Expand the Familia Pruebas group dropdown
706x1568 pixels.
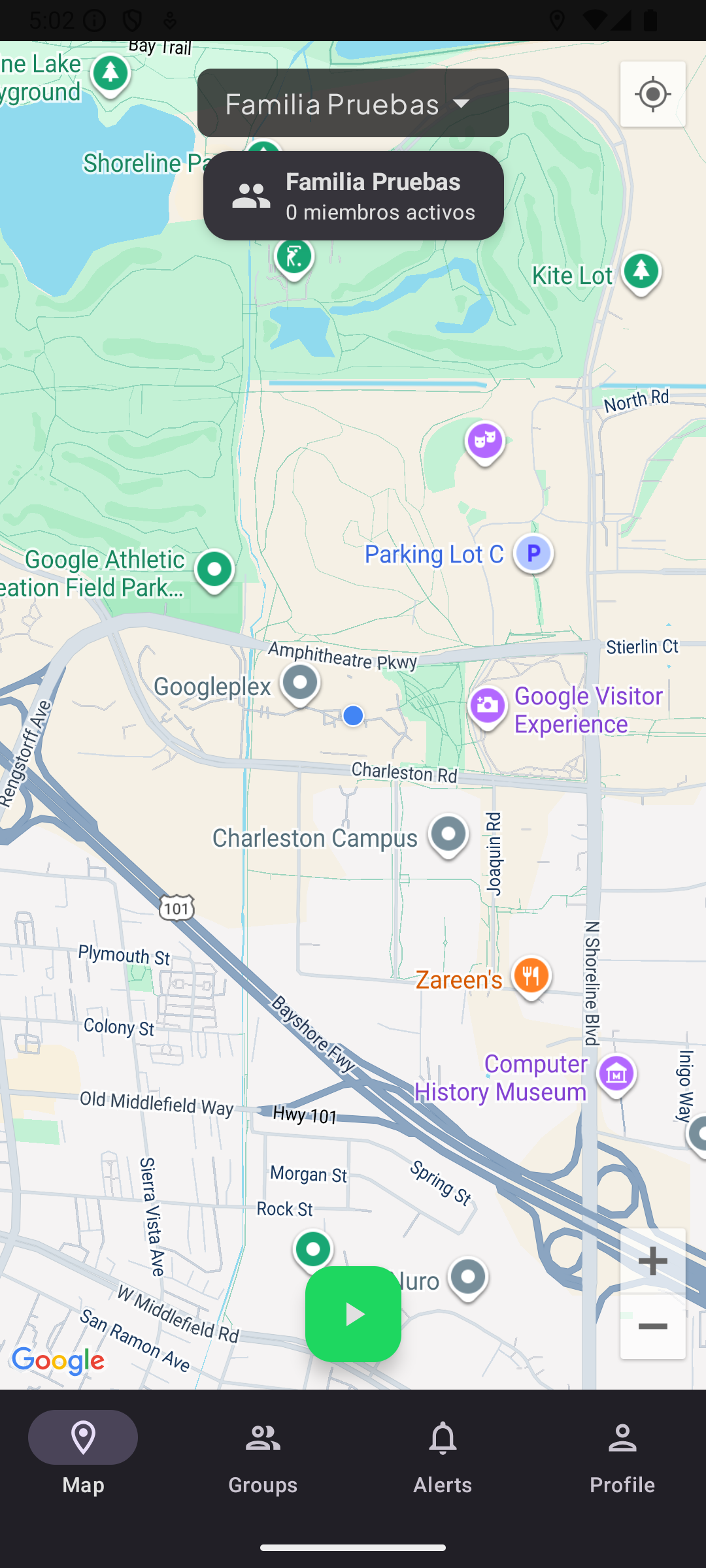tap(352, 103)
